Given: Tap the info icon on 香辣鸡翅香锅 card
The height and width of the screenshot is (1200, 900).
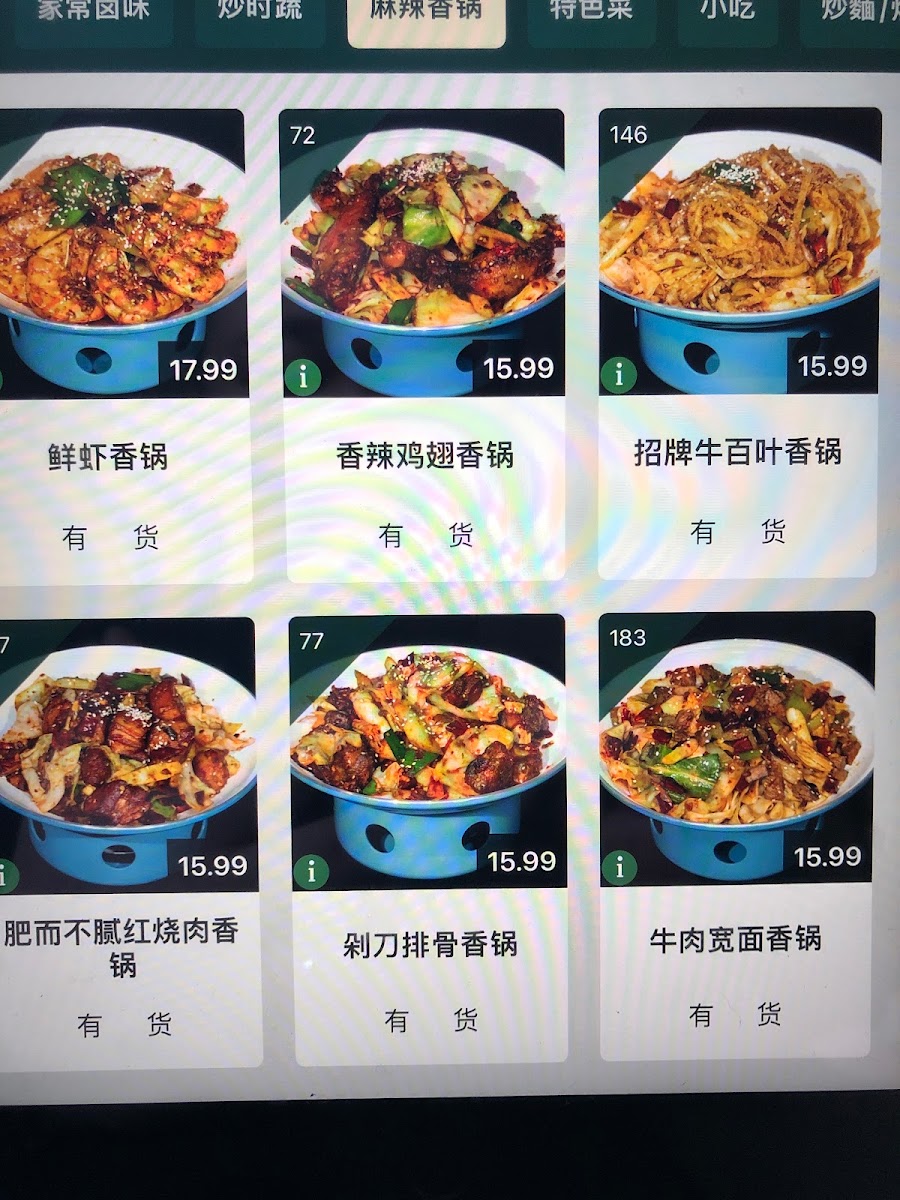Looking at the screenshot, I should tap(304, 374).
